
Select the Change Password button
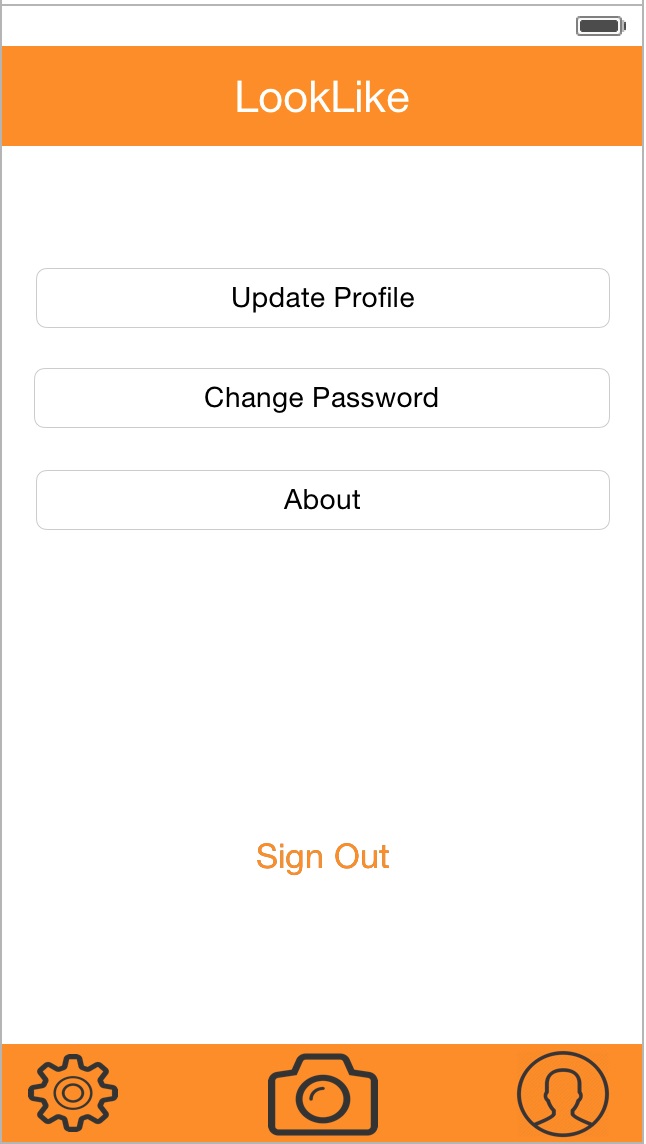coord(322,398)
